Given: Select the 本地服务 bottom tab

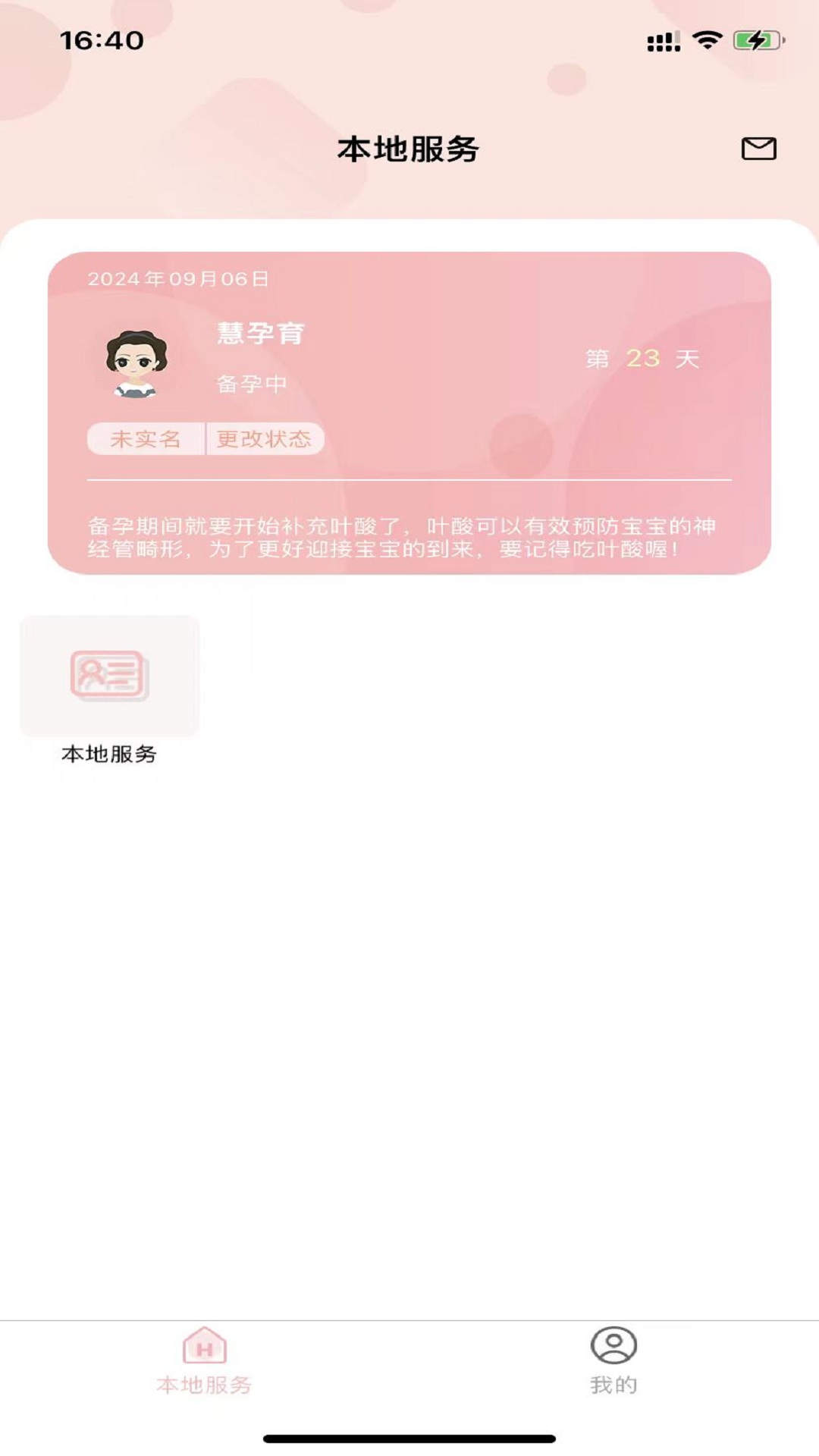Looking at the screenshot, I should (204, 1361).
